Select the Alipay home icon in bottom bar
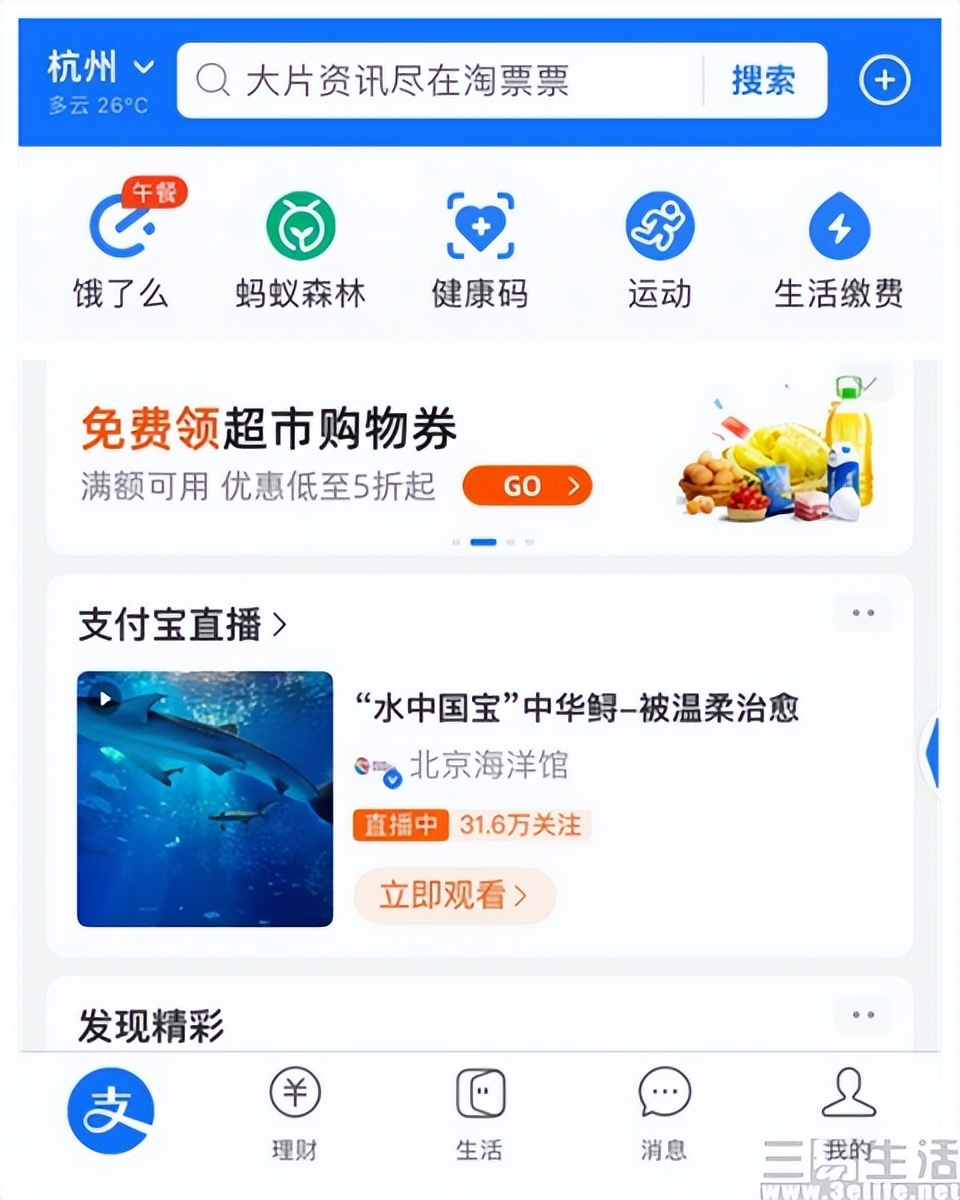 coord(110,1108)
